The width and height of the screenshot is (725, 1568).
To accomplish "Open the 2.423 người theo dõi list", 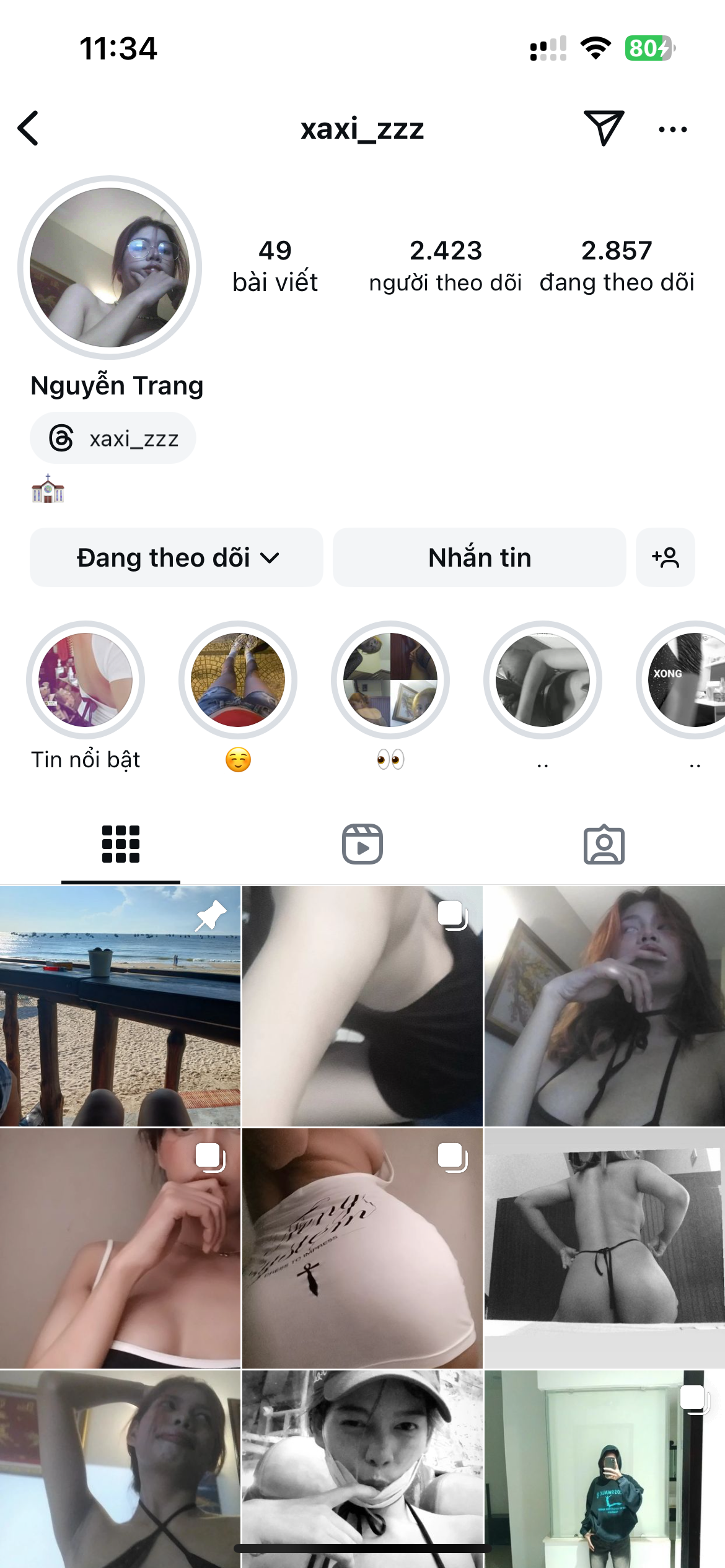I will click(x=446, y=266).
